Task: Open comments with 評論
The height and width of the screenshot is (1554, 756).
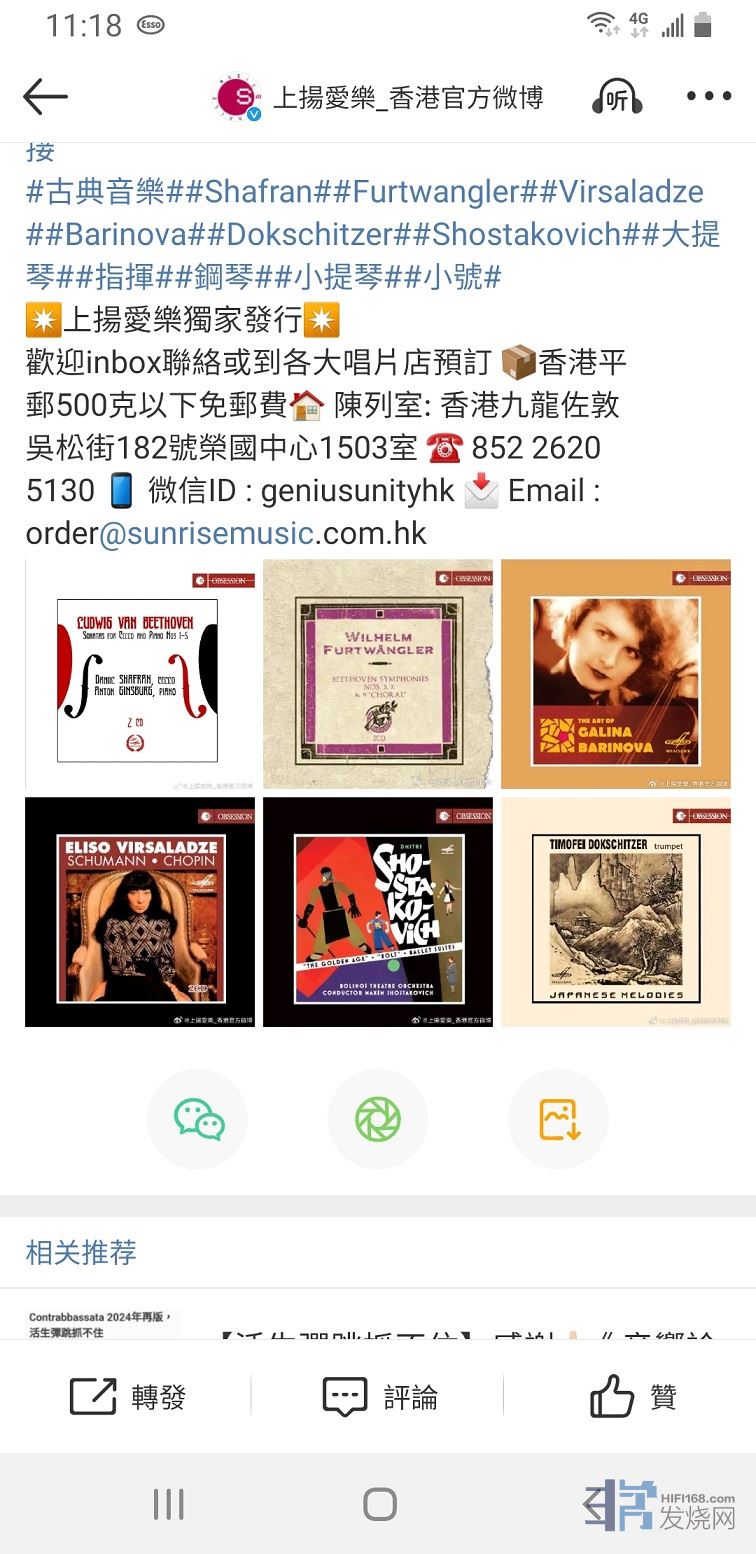Action: click(379, 1396)
